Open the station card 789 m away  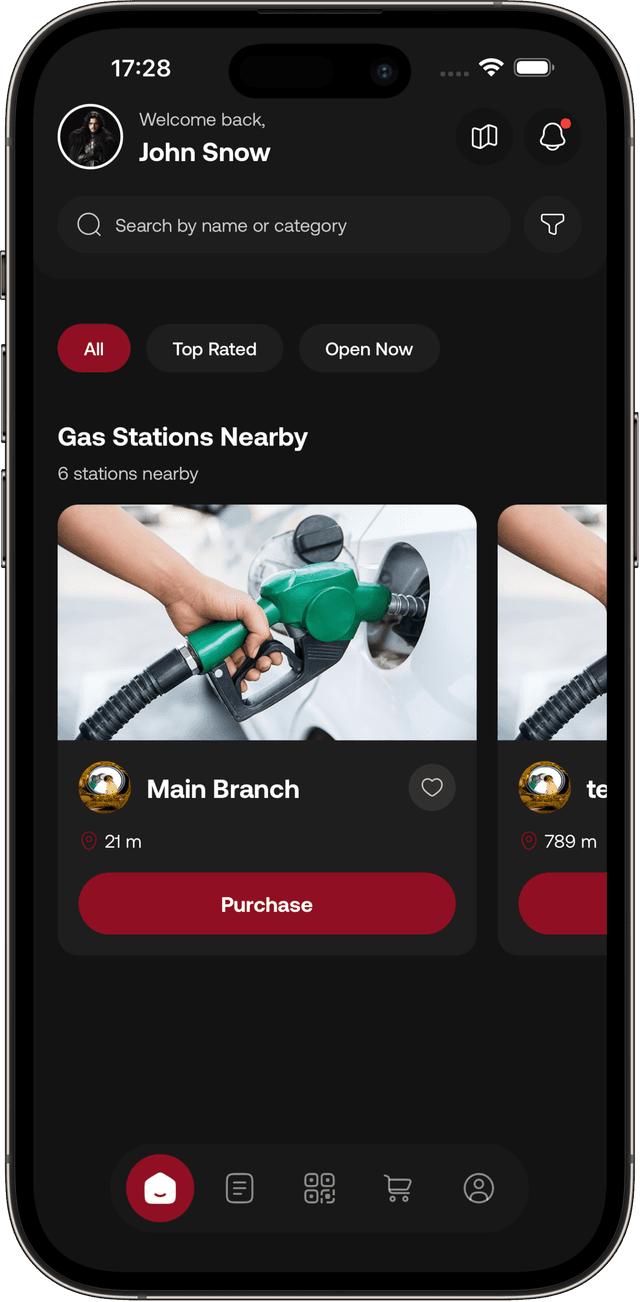point(552,622)
